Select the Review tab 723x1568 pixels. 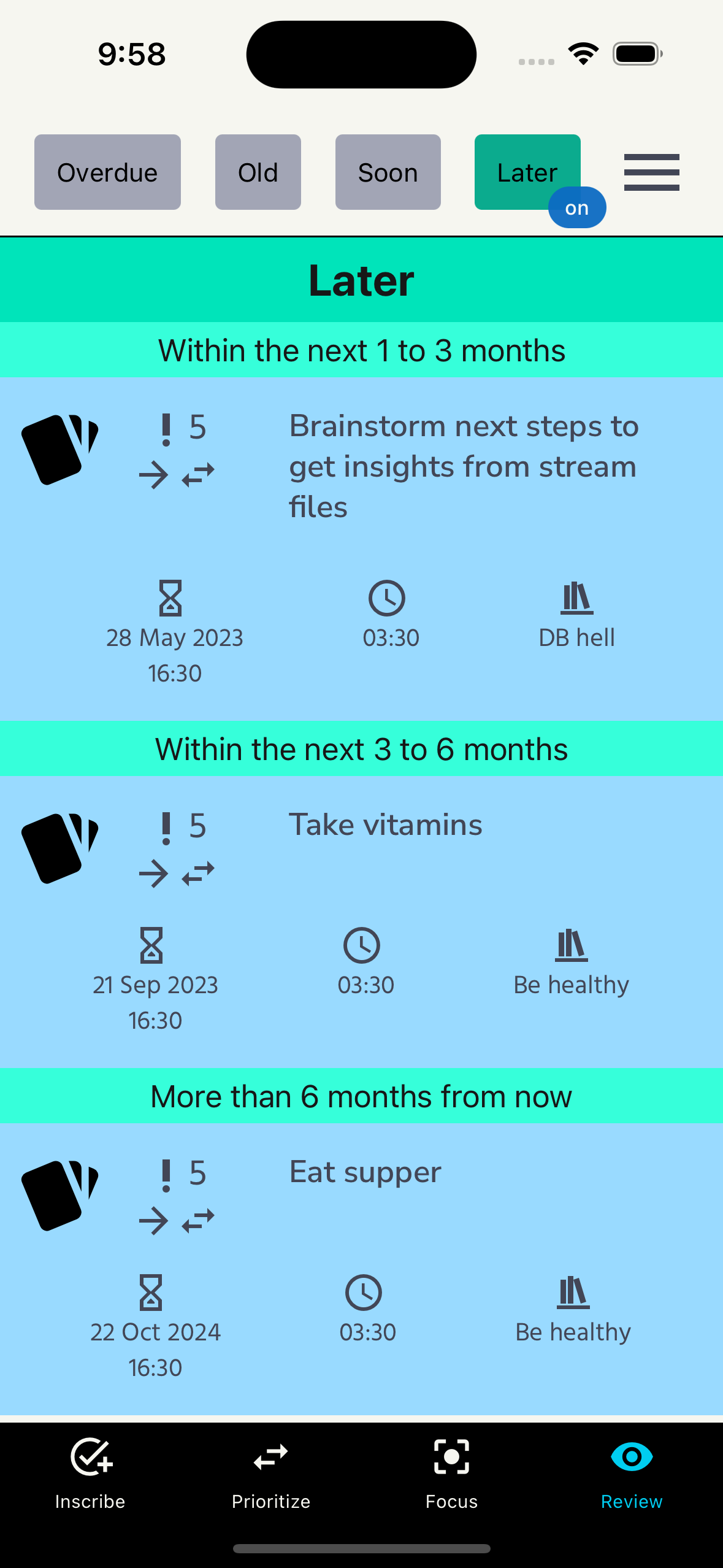[x=632, y=1474]
